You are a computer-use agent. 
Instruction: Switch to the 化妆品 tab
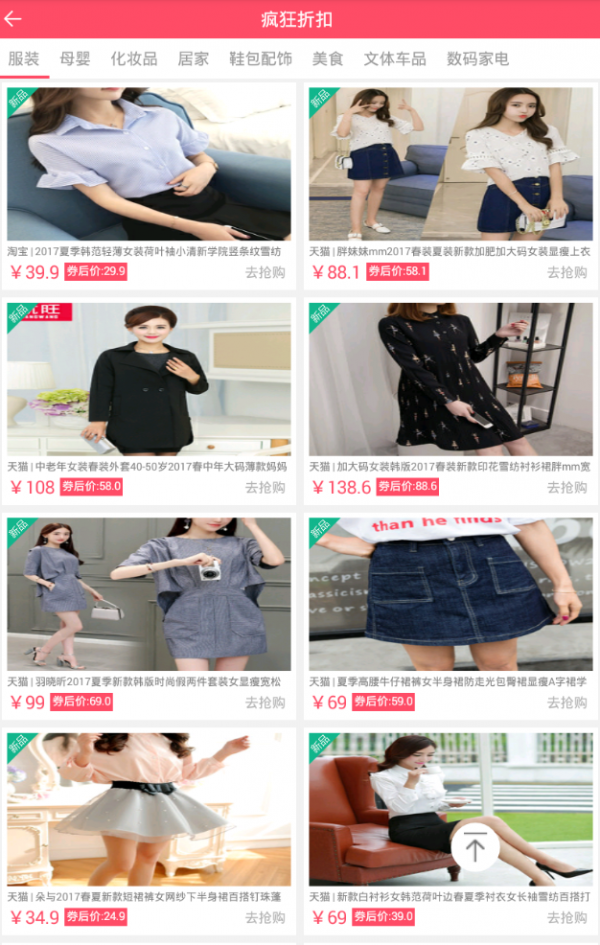[x=134, y=59]
